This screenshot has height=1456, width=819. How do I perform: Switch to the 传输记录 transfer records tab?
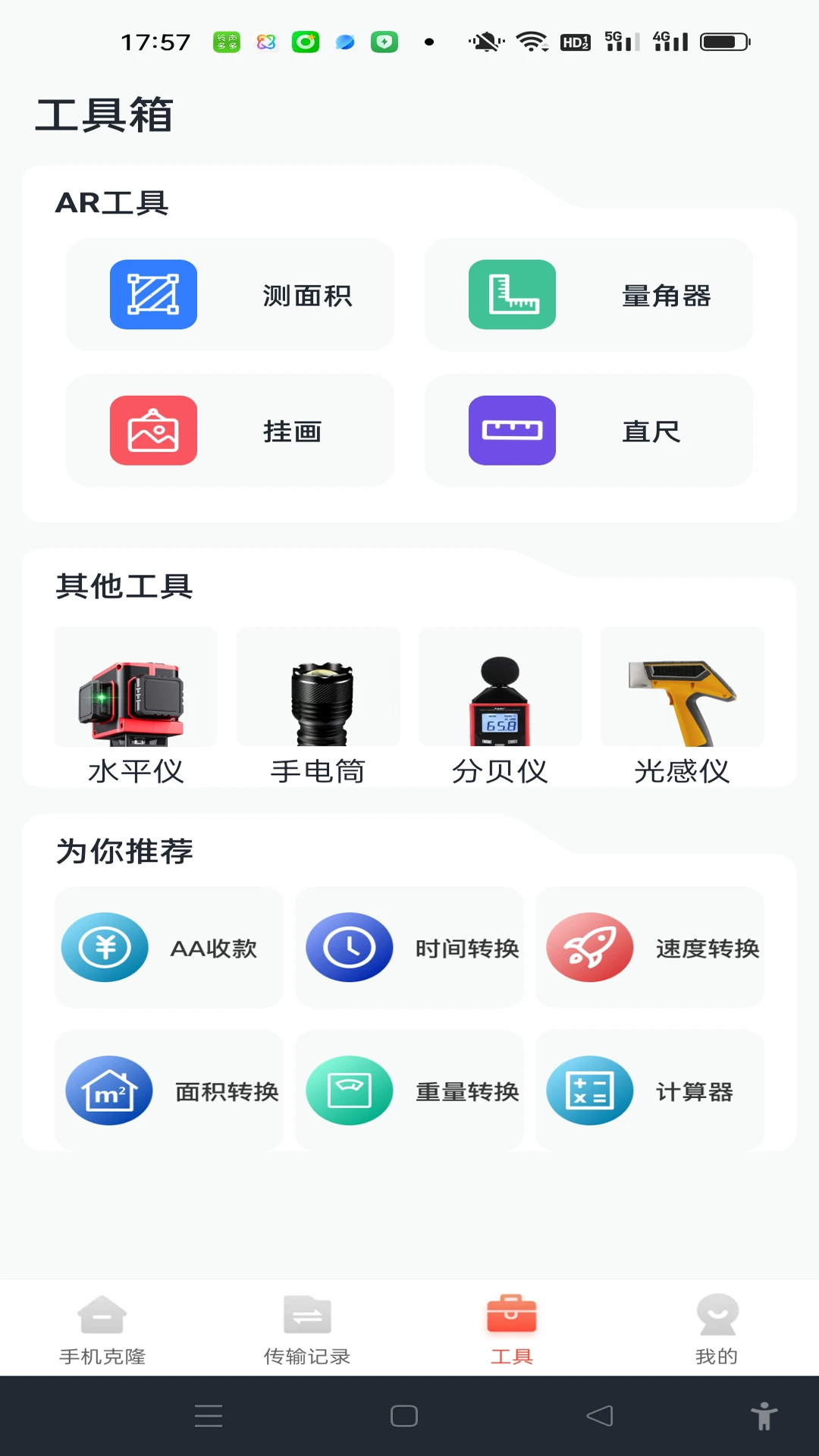[308, 1327]
